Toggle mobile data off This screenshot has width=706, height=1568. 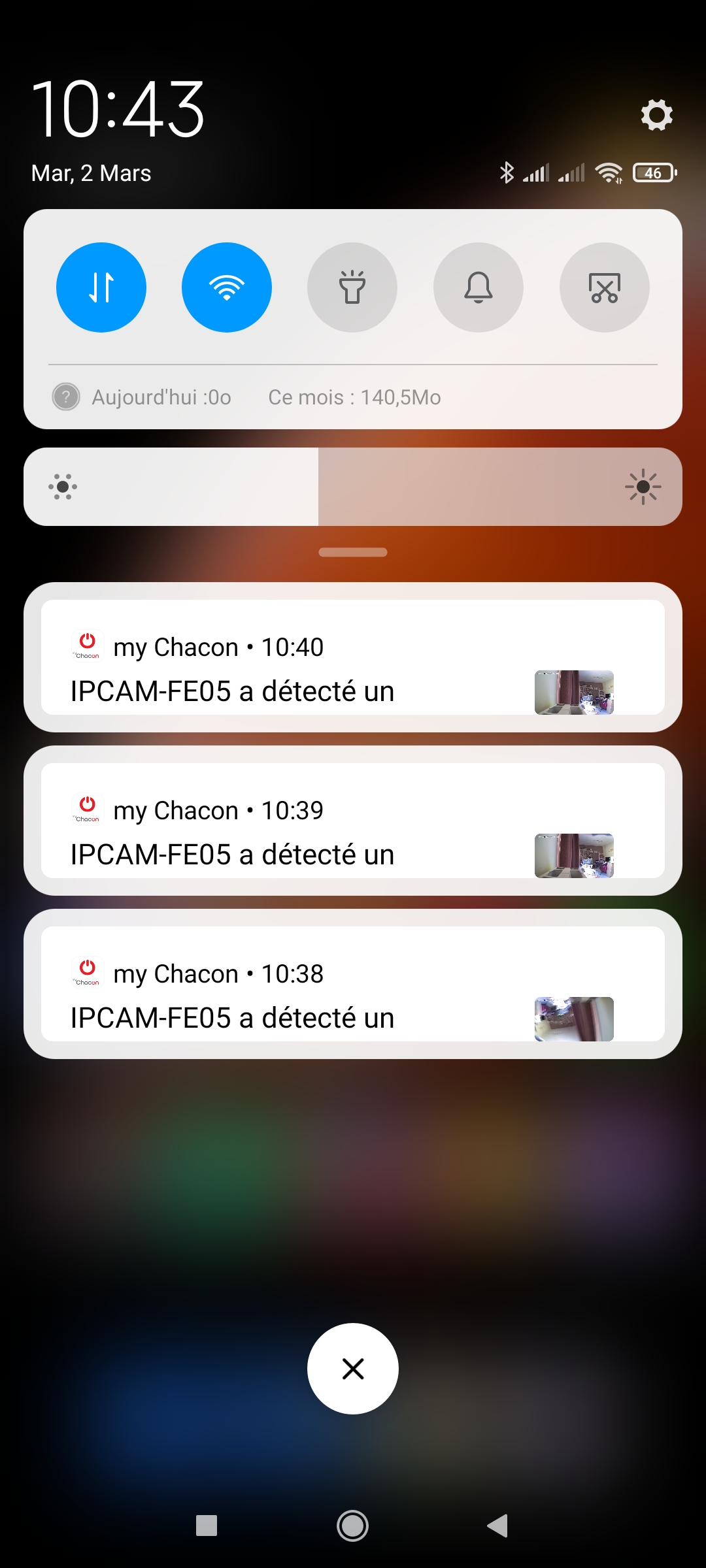coord(101,287)
